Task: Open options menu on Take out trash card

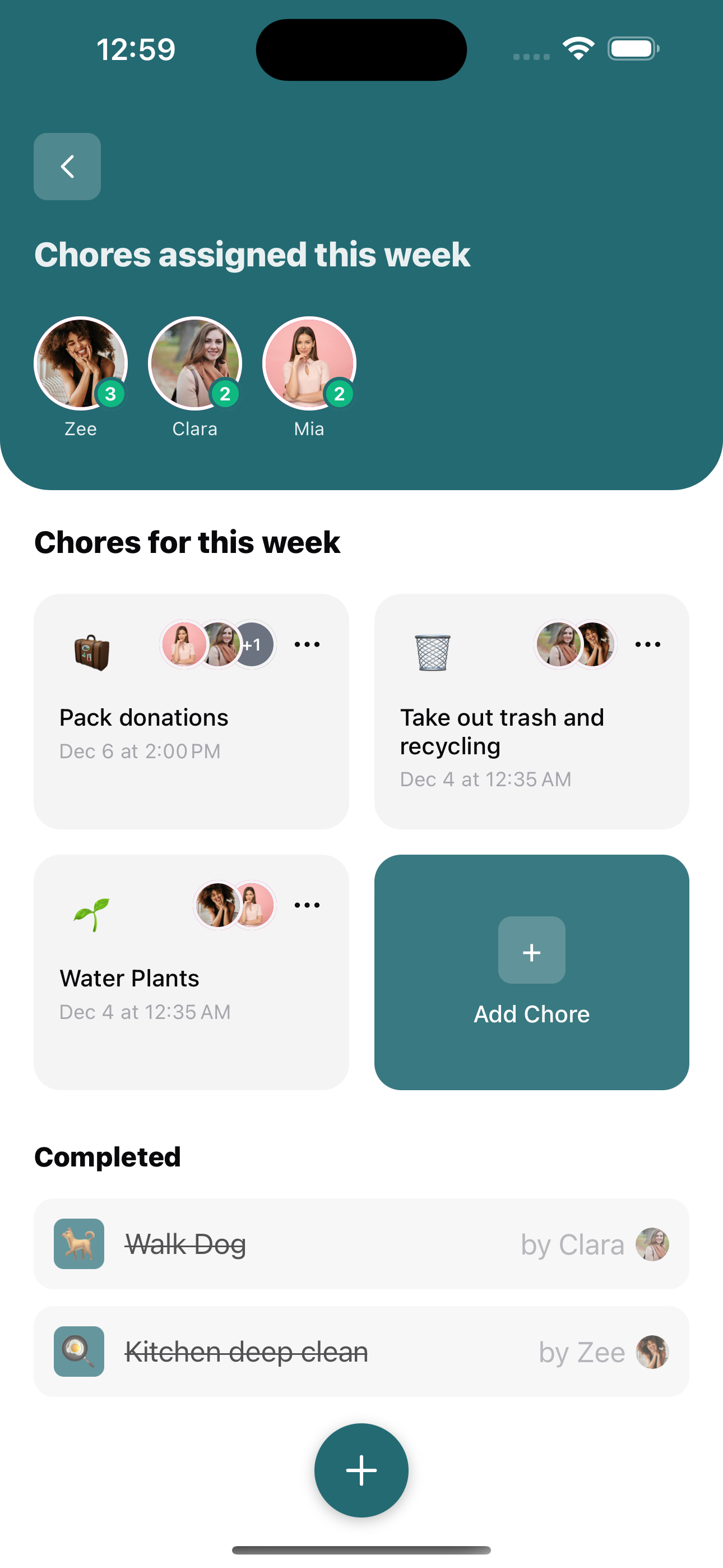Action: 647,644
